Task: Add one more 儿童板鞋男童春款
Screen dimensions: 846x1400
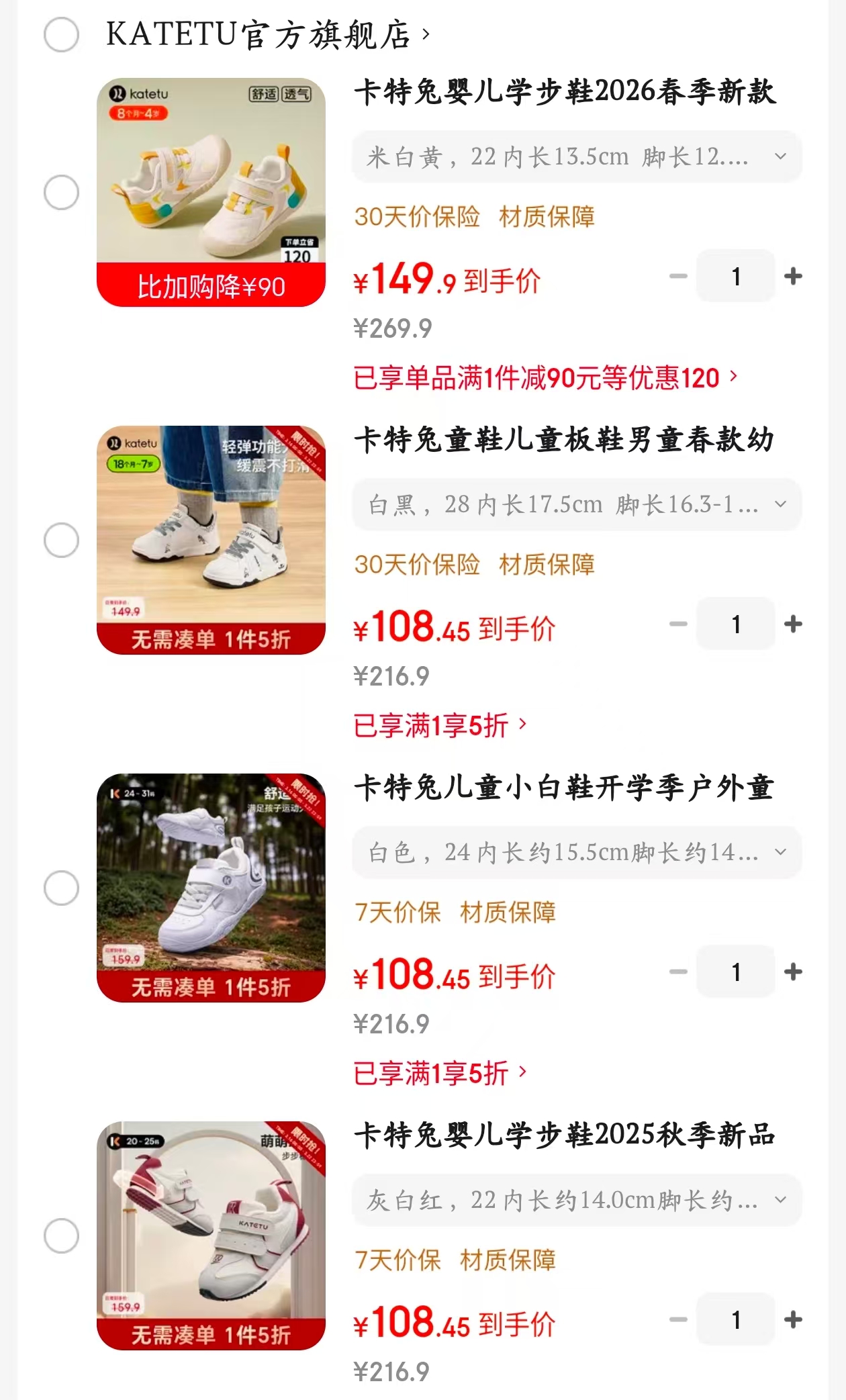Action: [793, 624]
